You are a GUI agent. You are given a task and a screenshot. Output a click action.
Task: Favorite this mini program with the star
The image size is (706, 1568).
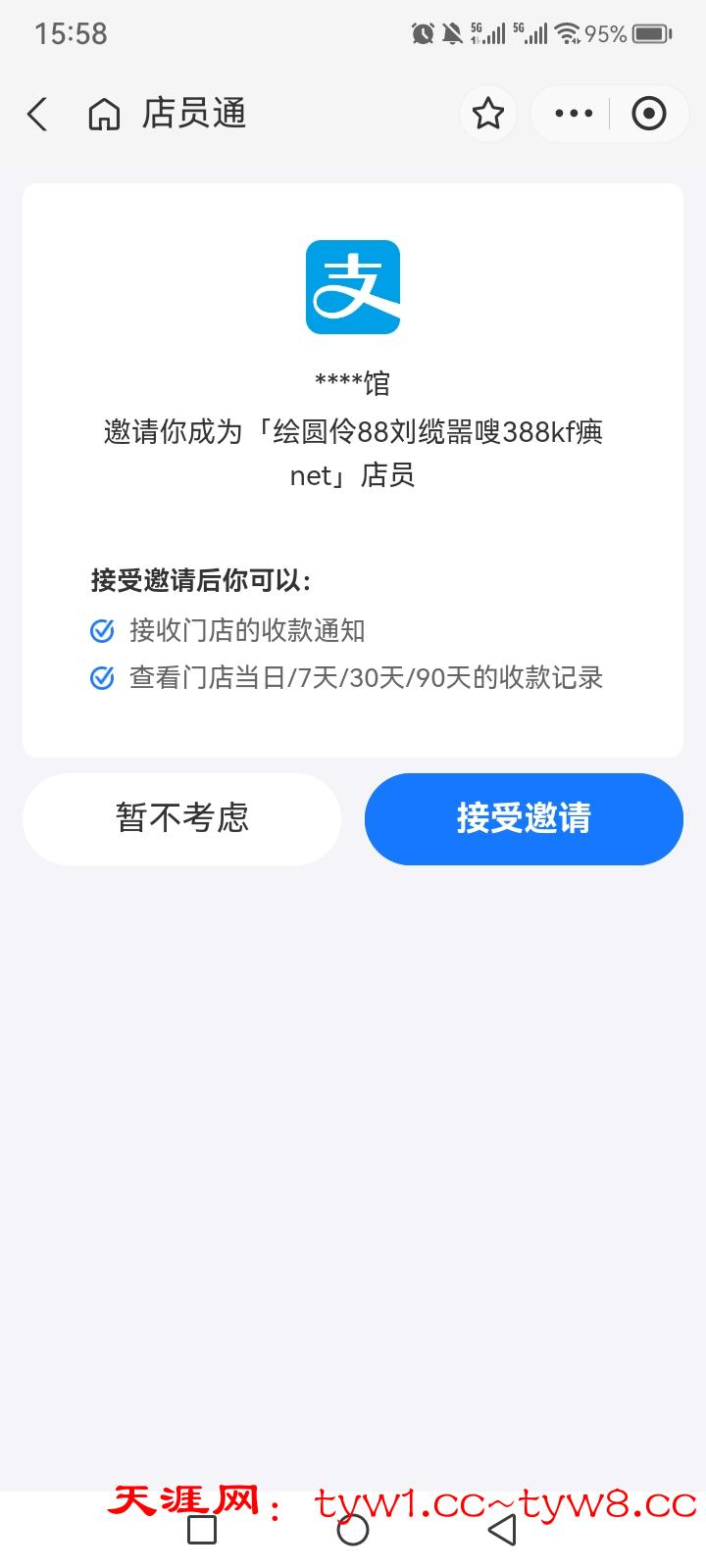(x=488, y=114)
